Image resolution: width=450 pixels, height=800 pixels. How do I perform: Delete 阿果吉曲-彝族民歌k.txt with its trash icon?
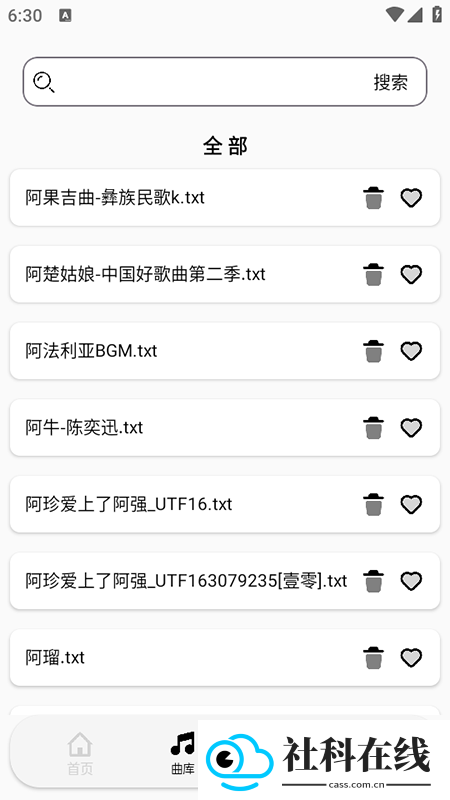(373, 197)
